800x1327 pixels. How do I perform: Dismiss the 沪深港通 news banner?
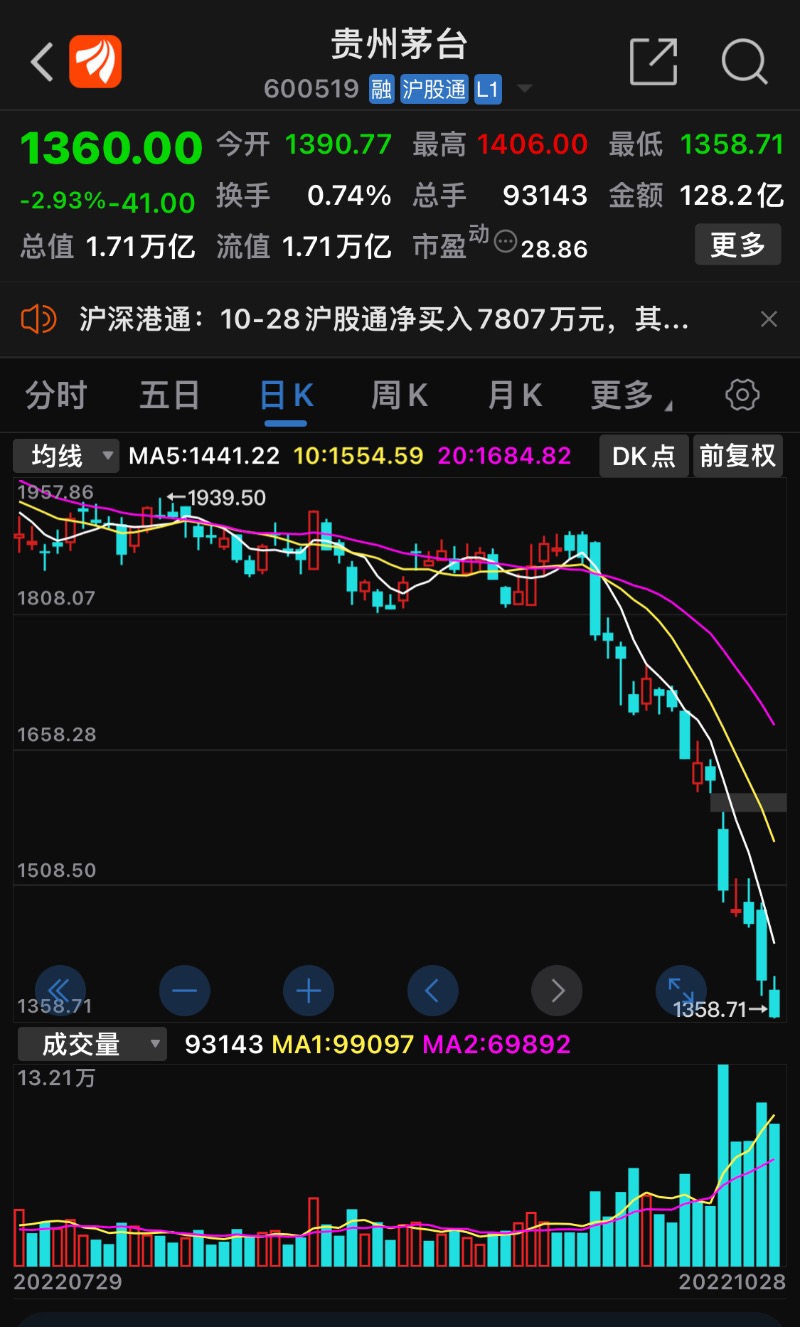[768, 320]
